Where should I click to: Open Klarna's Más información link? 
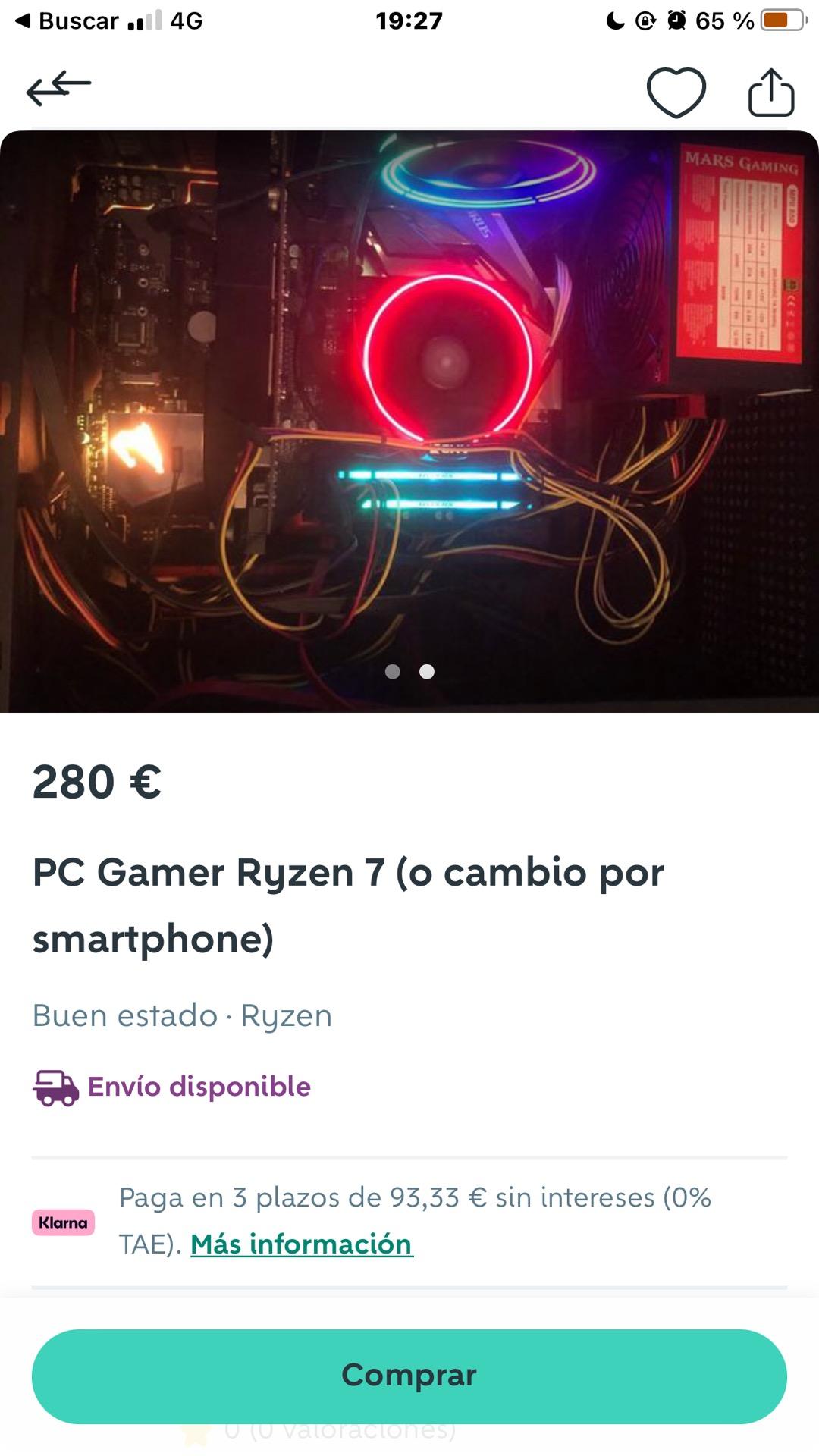301,1244
